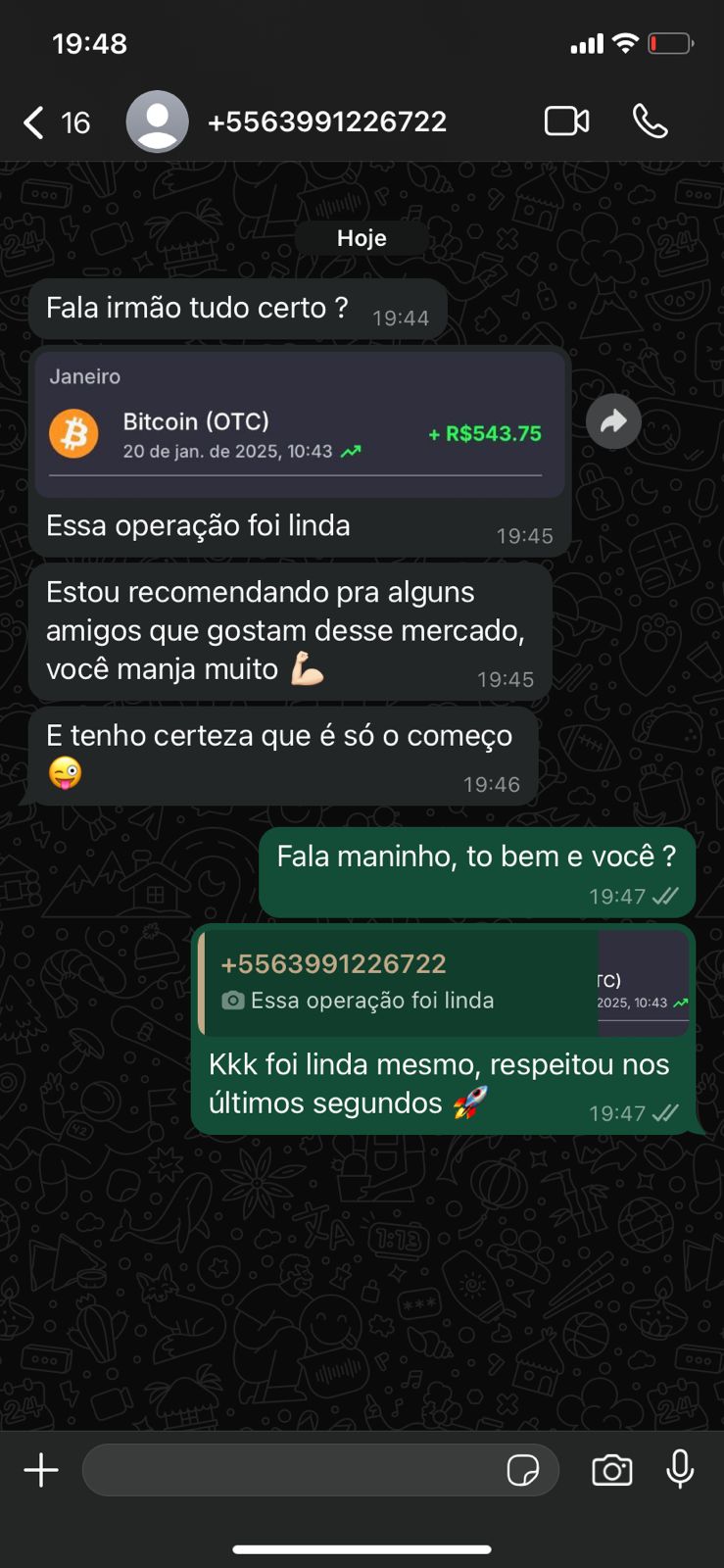
Task: Start a voice call using the phone icon
Action: point(650,121)
